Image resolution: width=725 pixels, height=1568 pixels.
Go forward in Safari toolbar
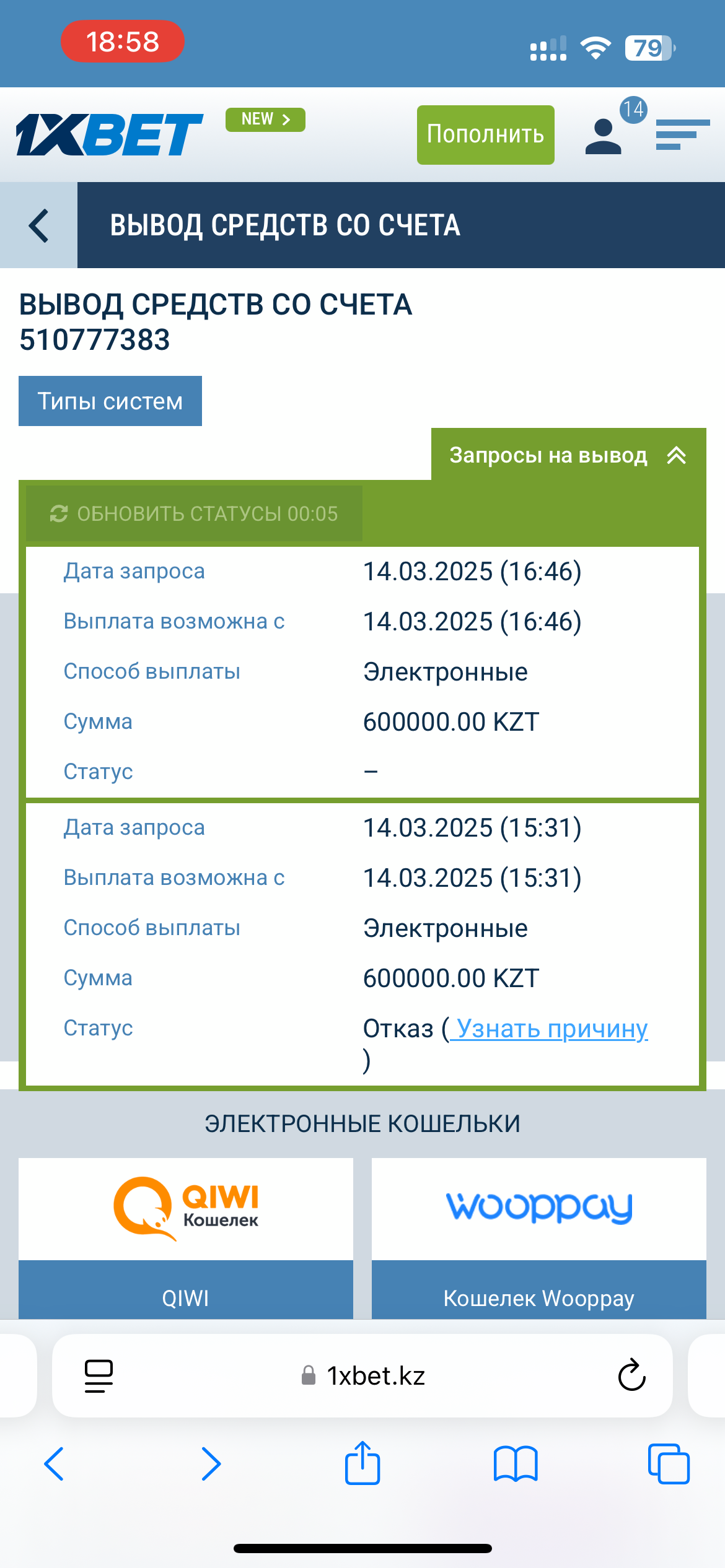pos(211,1464)
